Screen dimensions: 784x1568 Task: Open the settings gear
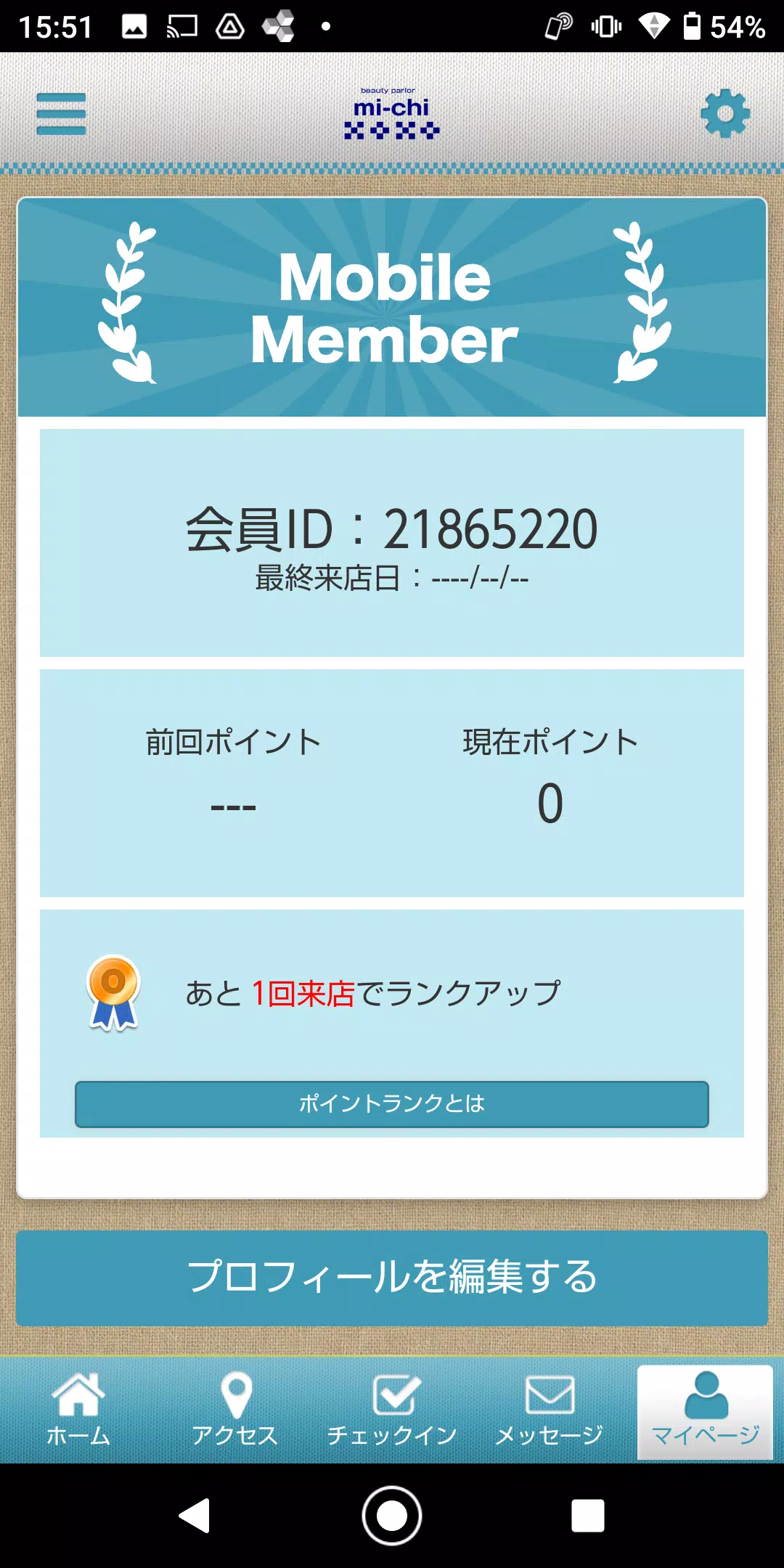pos(724,114)
